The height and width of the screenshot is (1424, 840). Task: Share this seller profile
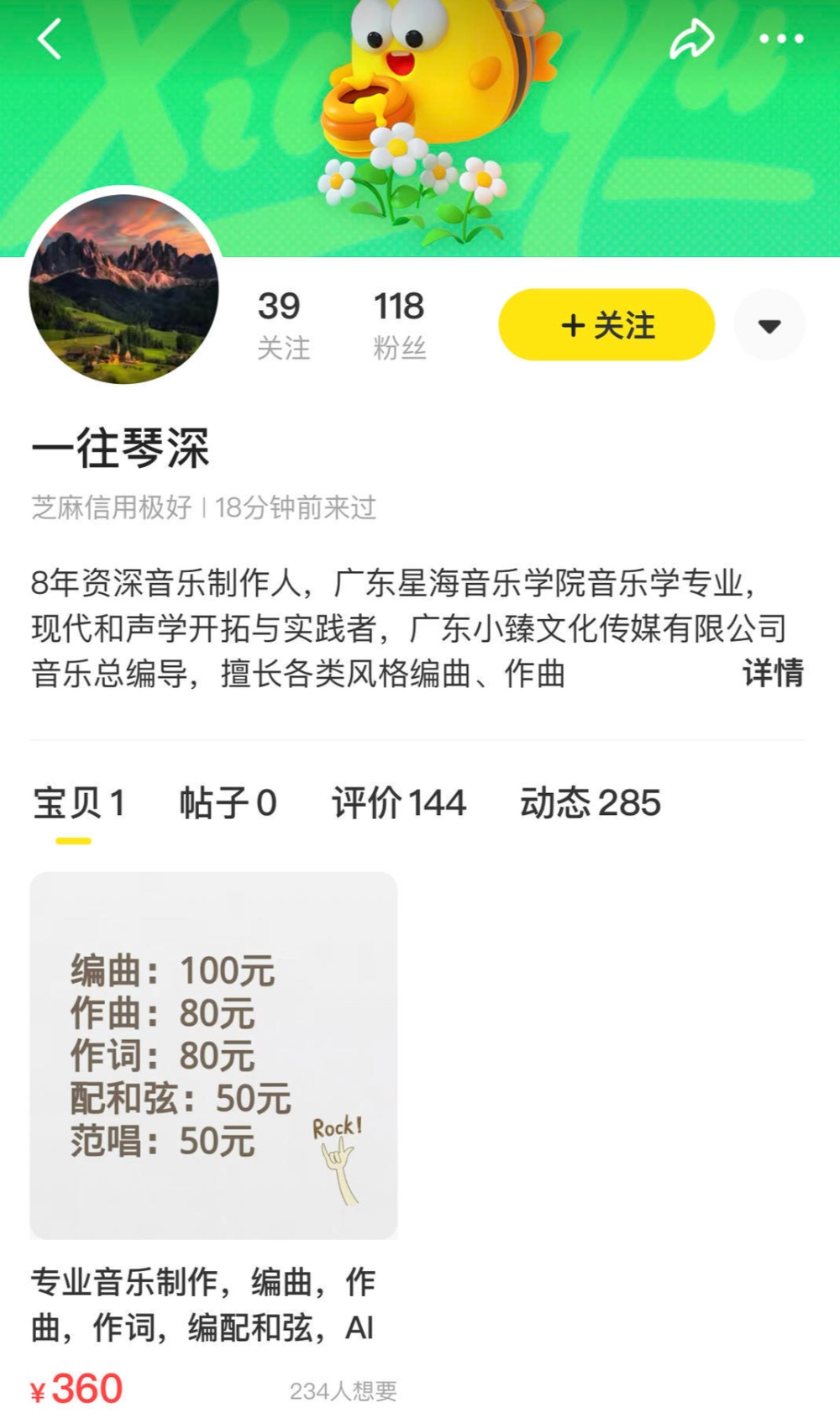coord(691,39)
